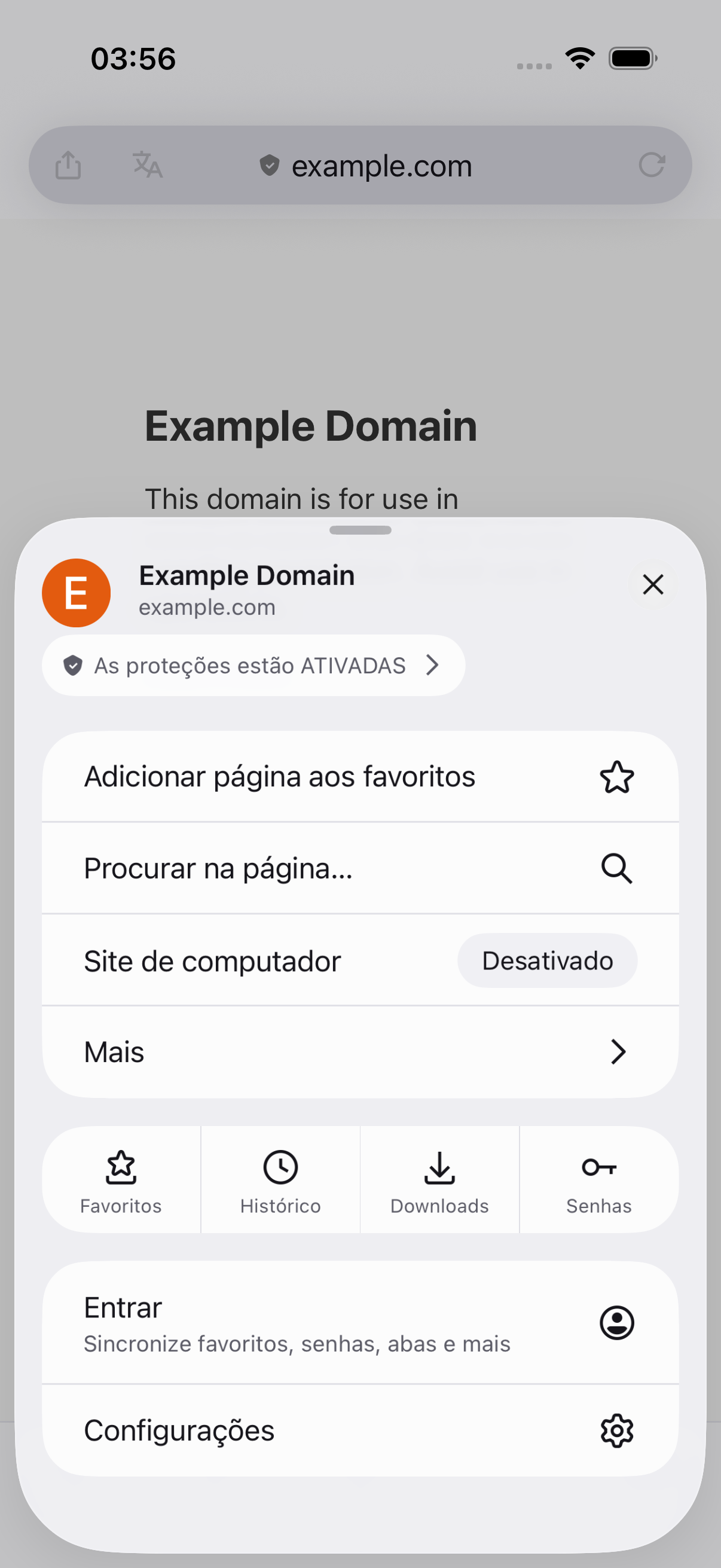The height and width of the screenshot is (1568, 721).
Task: Select Procurar na página
Action: 360,868
